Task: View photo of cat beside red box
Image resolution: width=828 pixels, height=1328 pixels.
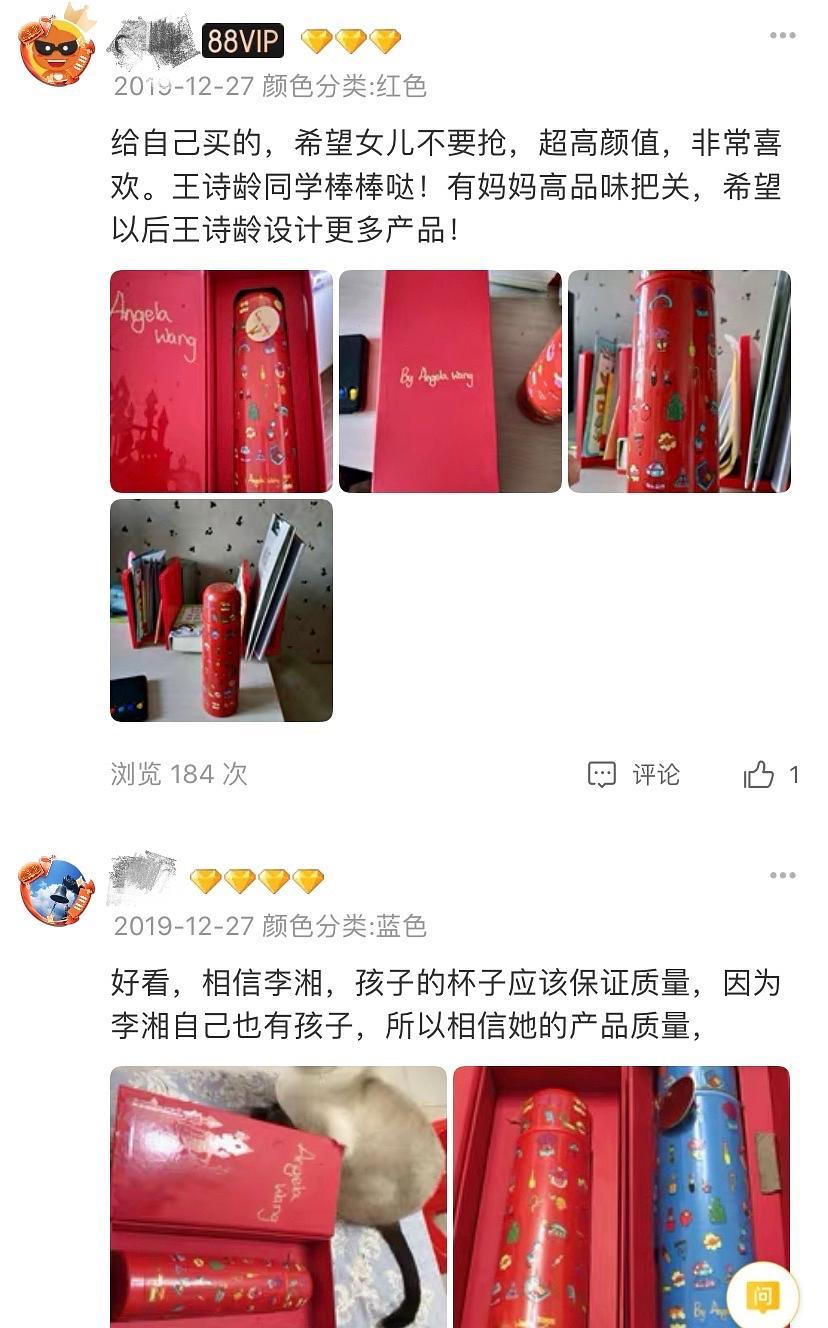Action: pyautogui.click(x=278, y=1195)
